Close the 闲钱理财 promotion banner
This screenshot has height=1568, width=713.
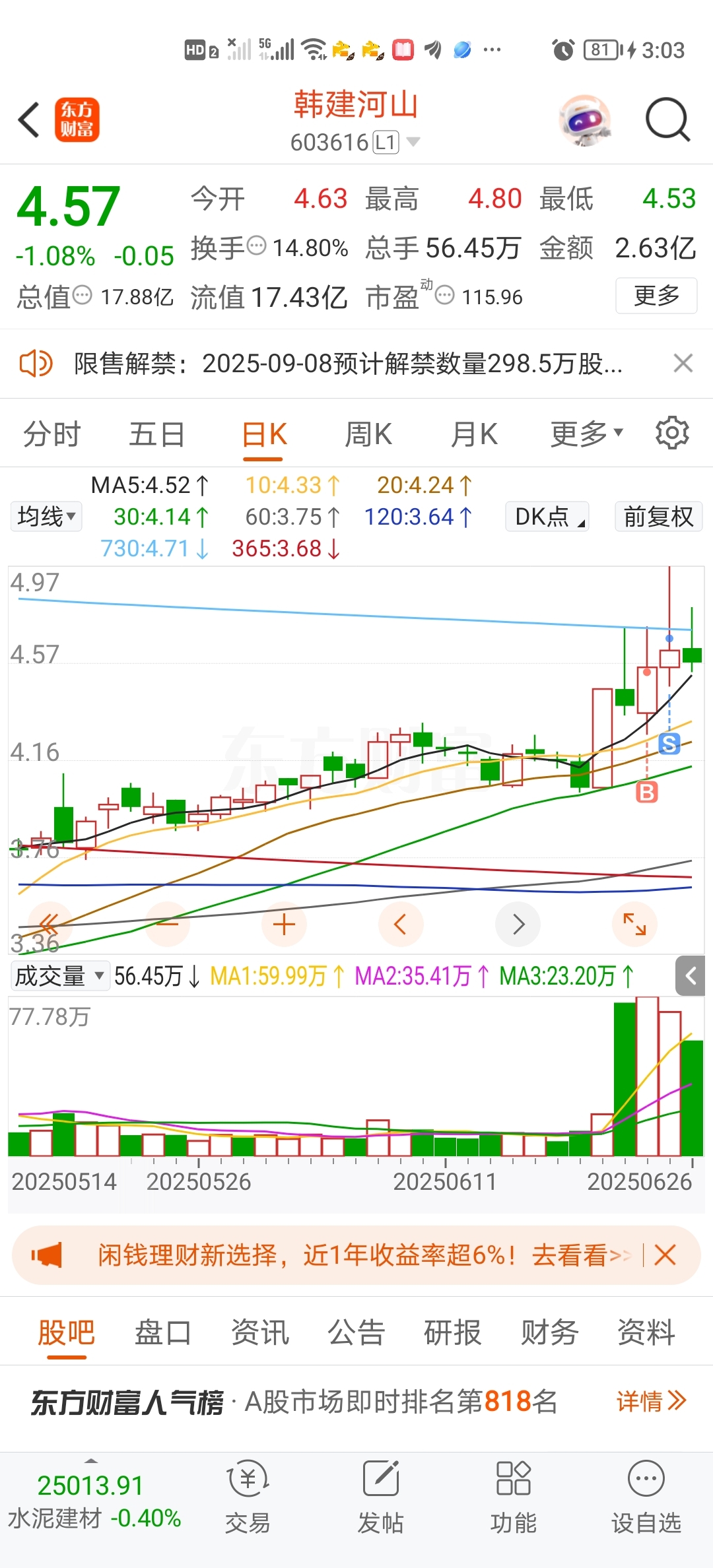[x=665, y=1255]
